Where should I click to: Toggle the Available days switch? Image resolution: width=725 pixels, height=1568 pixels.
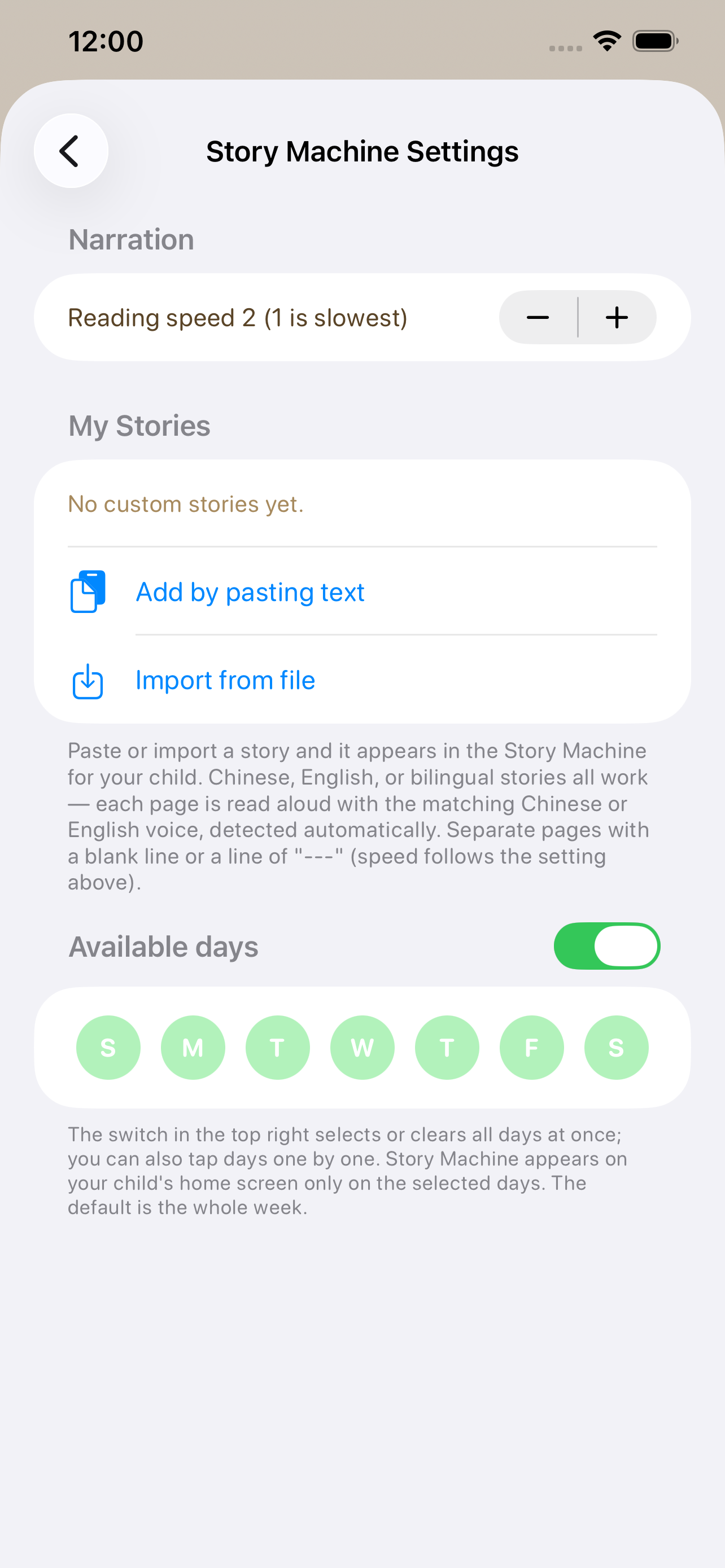[607, 946]
